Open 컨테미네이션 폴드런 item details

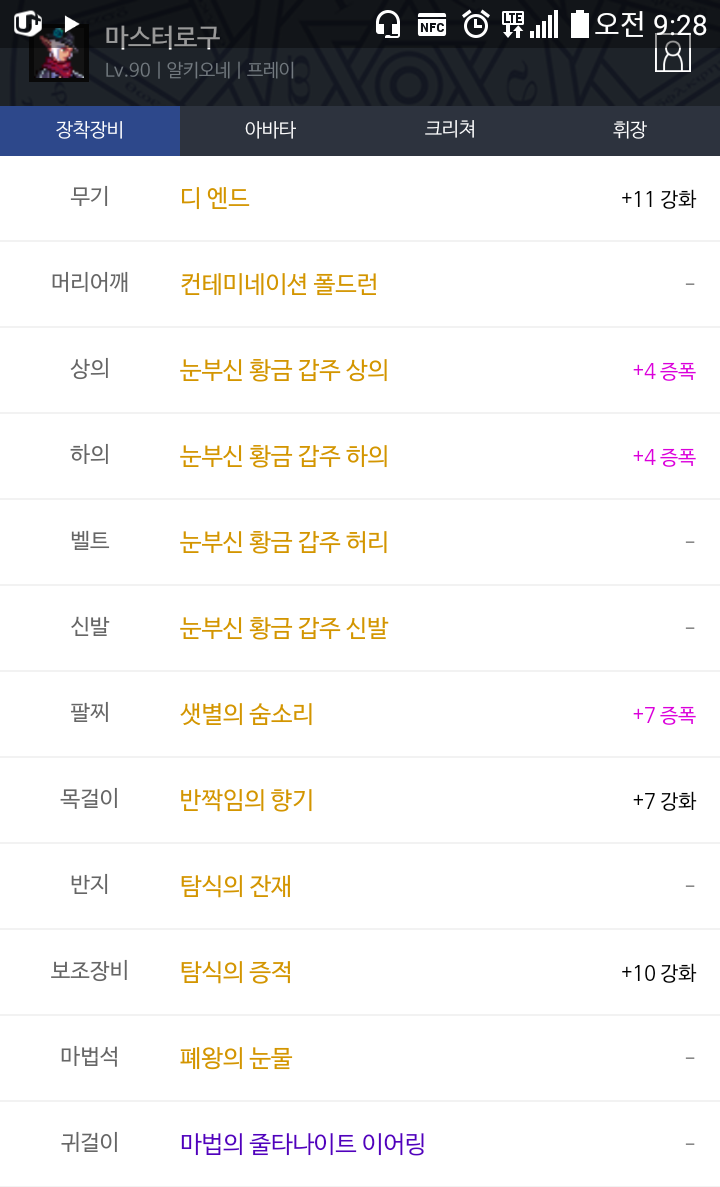click(x=279, y=285)
